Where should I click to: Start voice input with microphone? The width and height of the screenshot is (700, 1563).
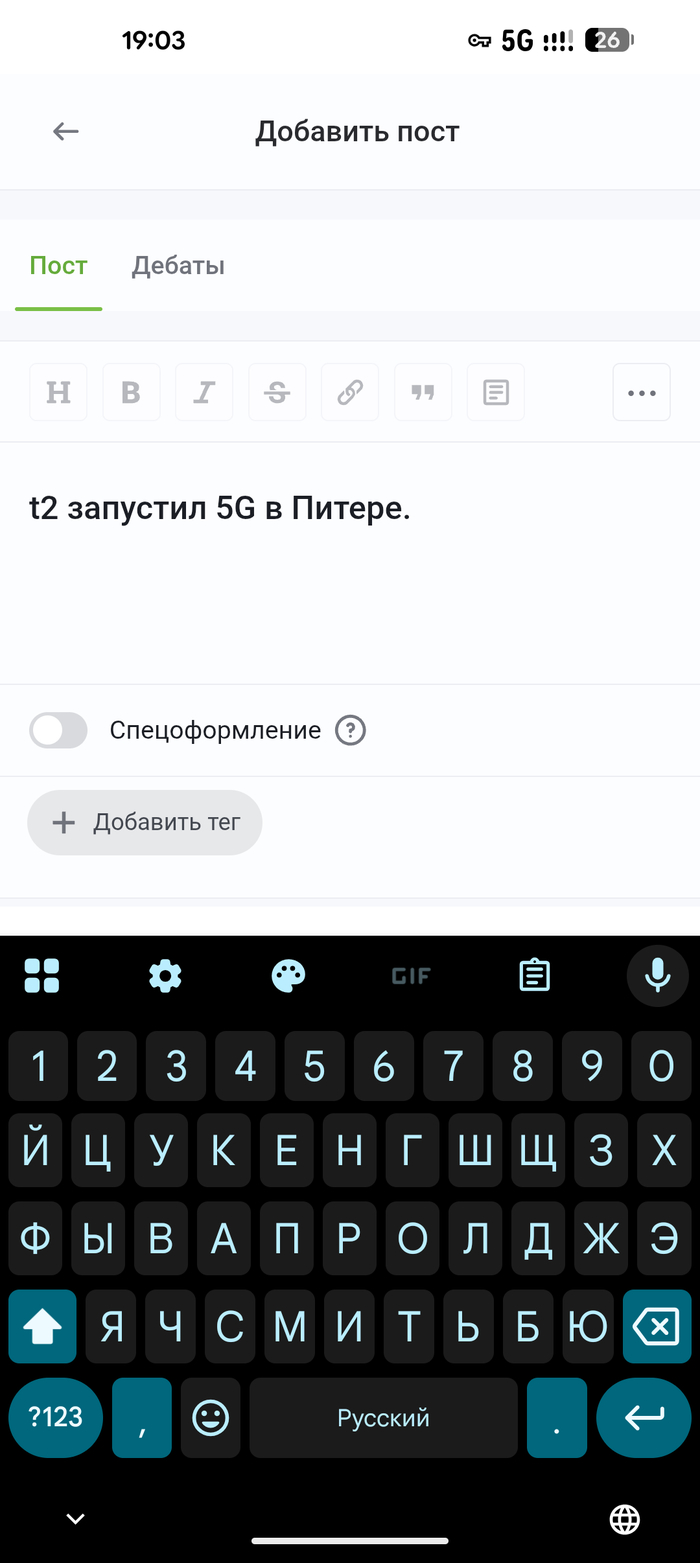657,975
